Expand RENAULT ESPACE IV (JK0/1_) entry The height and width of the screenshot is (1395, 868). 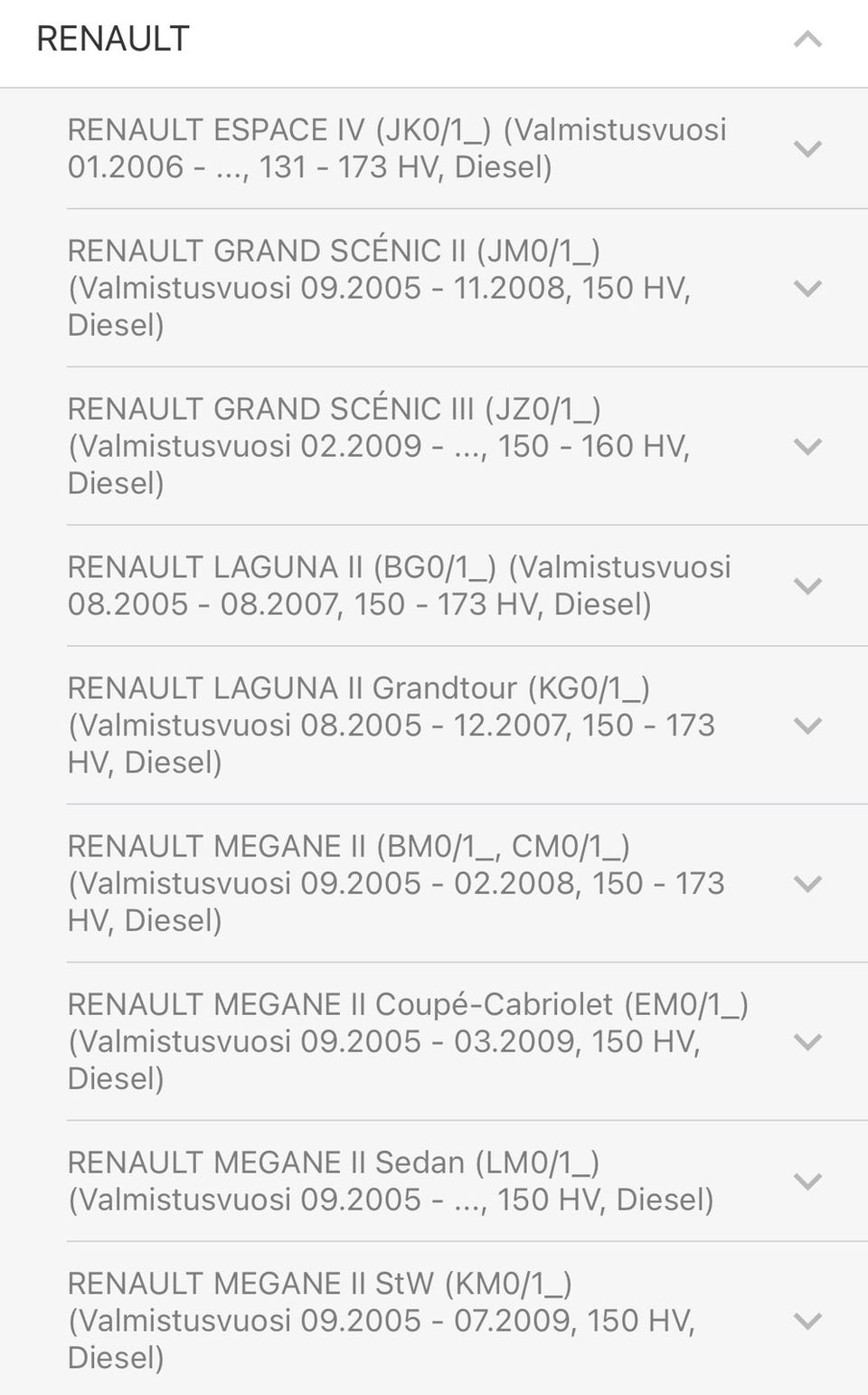coord(807,148)
